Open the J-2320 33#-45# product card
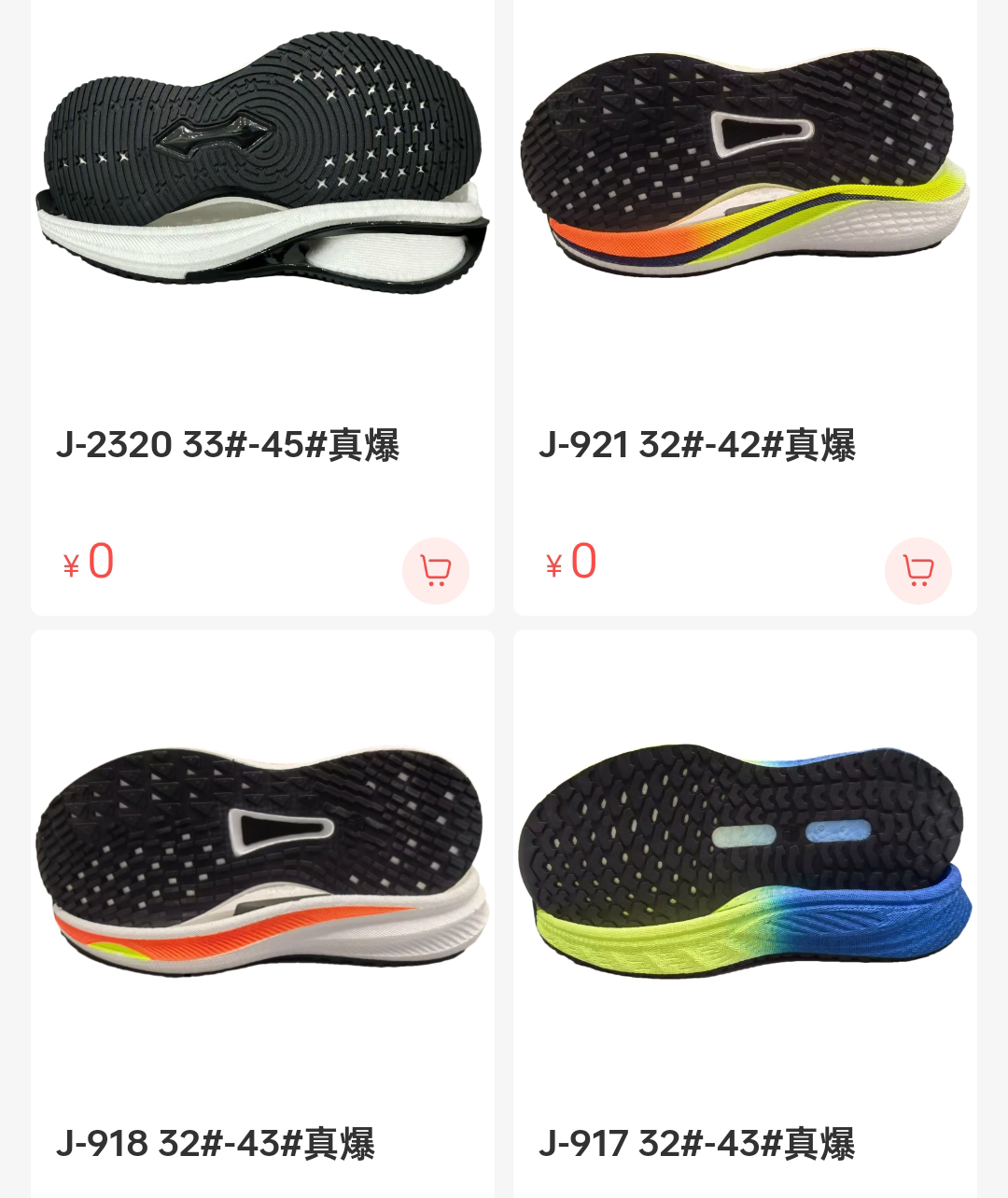 [x=262, y=187]
